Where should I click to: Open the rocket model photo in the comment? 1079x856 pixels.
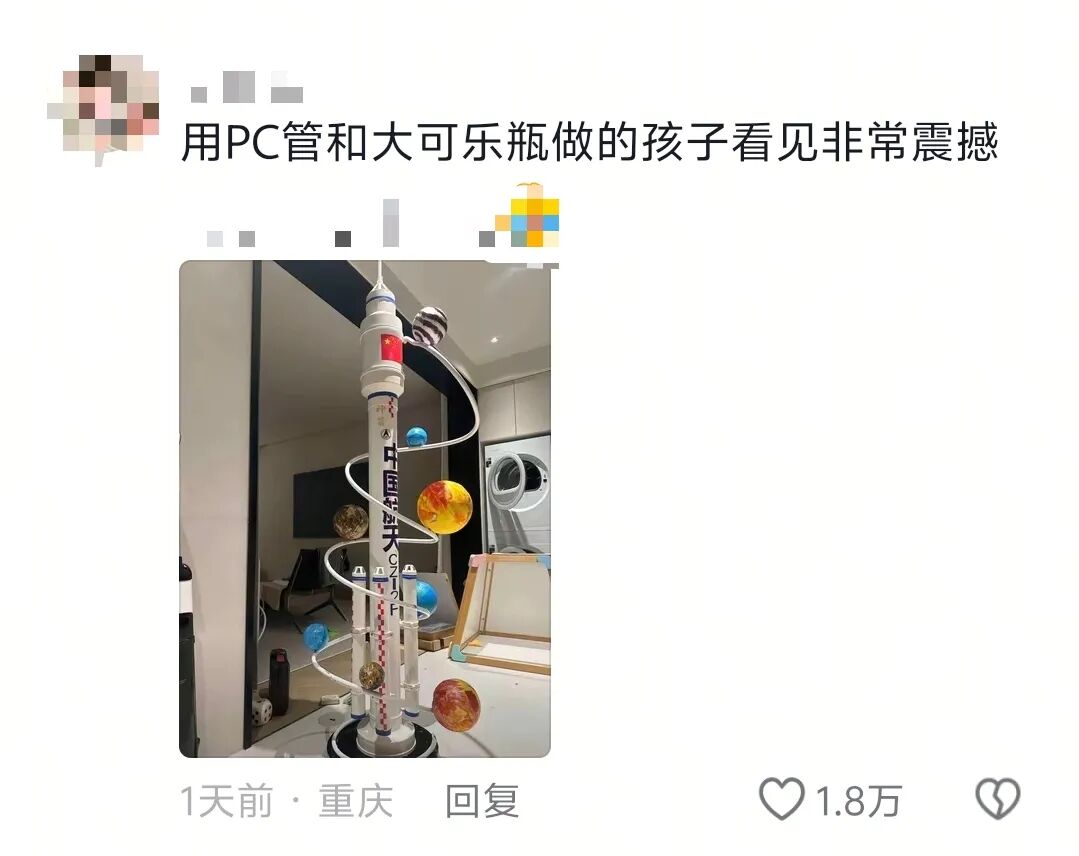point(364,509)
